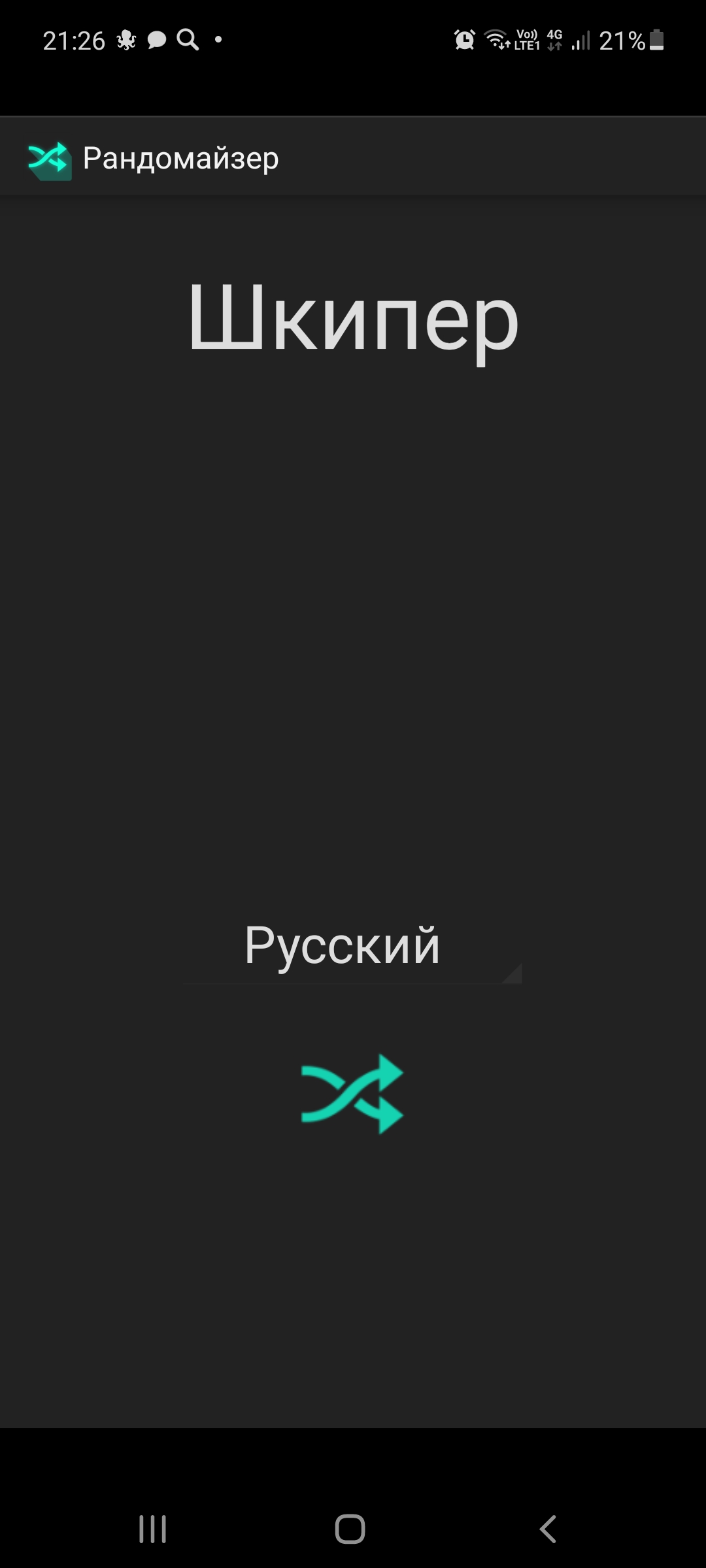Go to the home screen

[x=350, y=1529]
